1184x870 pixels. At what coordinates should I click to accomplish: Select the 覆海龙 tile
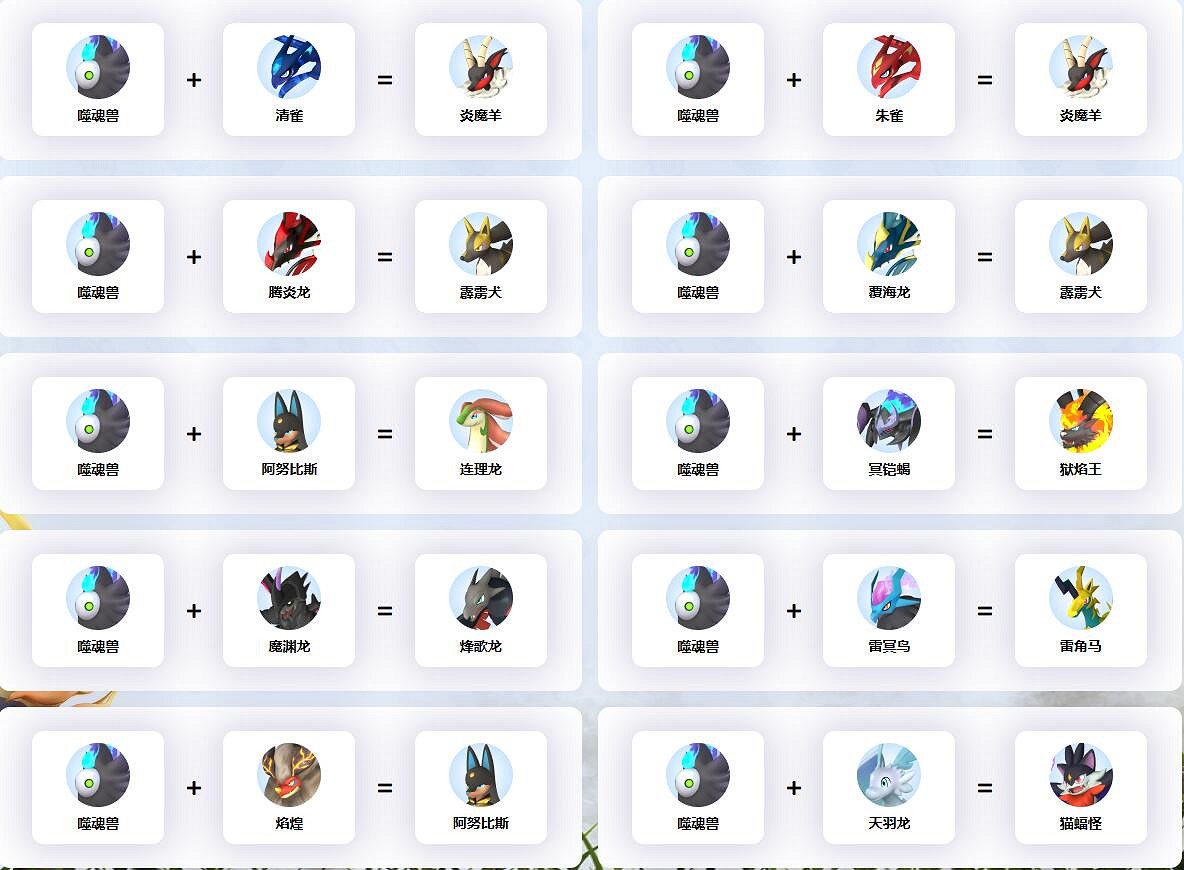coord(889,256)
